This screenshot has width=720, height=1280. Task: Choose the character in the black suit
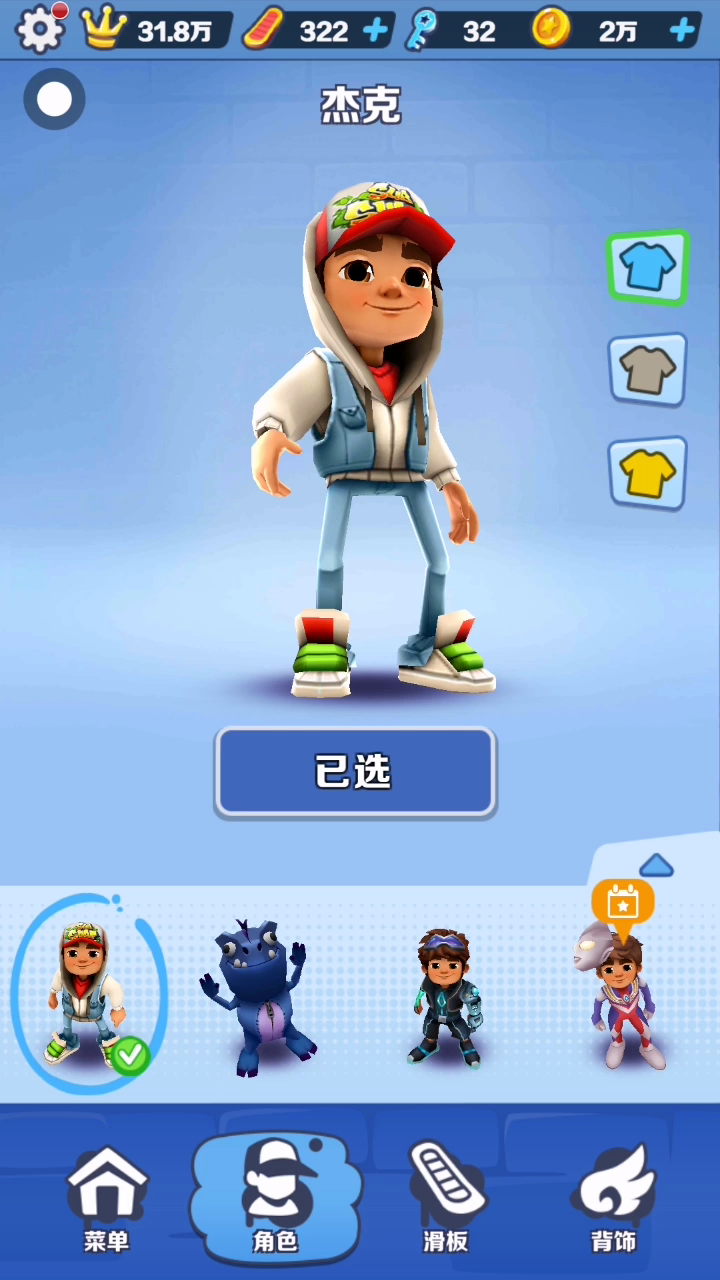(x=445, y=997)
